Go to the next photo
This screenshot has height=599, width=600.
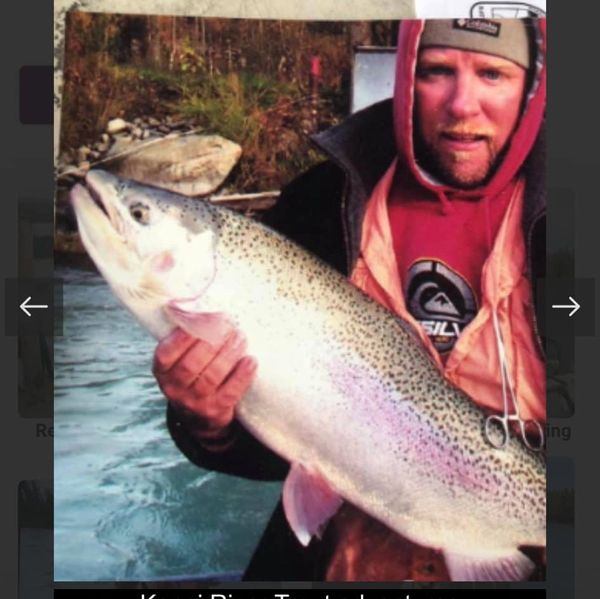566,307
